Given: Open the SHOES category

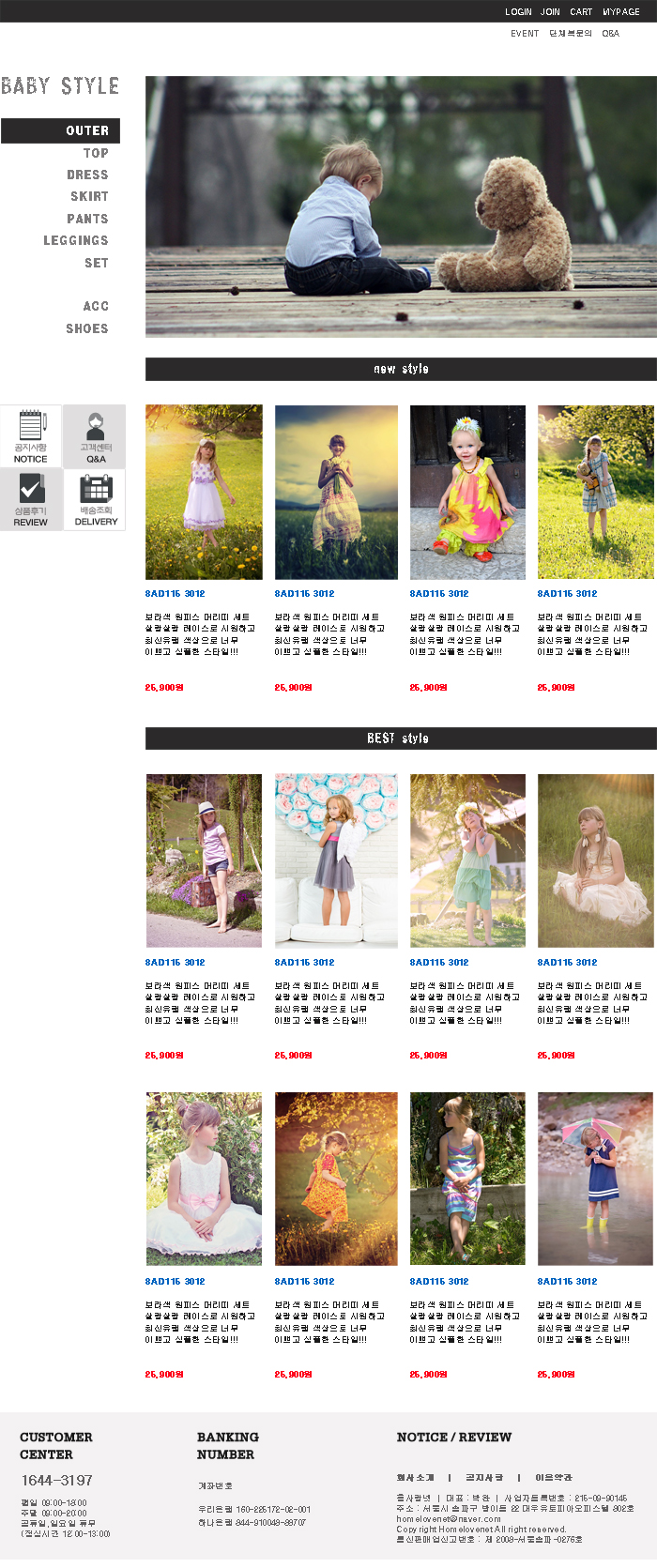Looking at the screenshot, I should (87, 328).
